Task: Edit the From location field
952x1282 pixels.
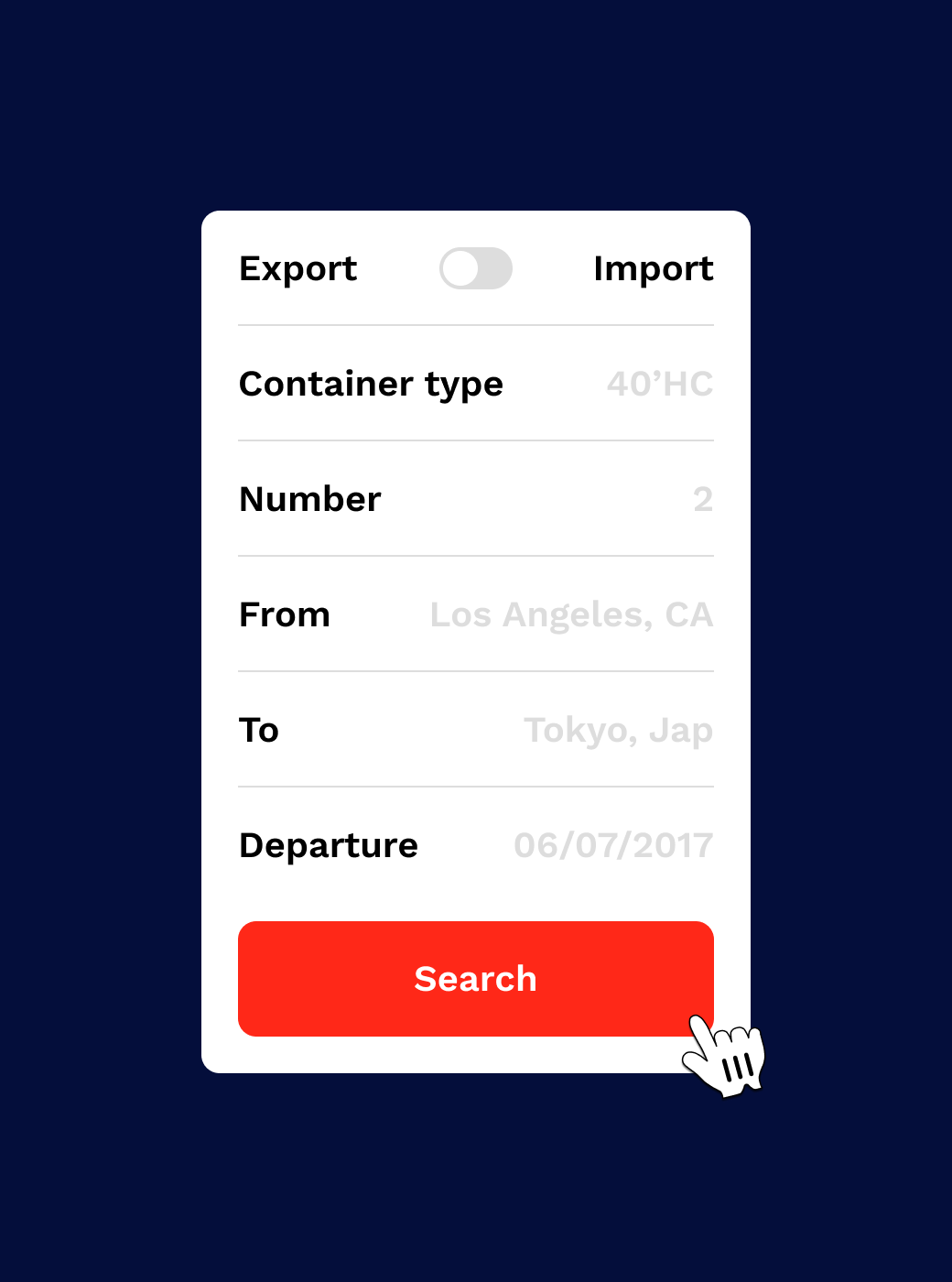Action: (x=571, y=614)
